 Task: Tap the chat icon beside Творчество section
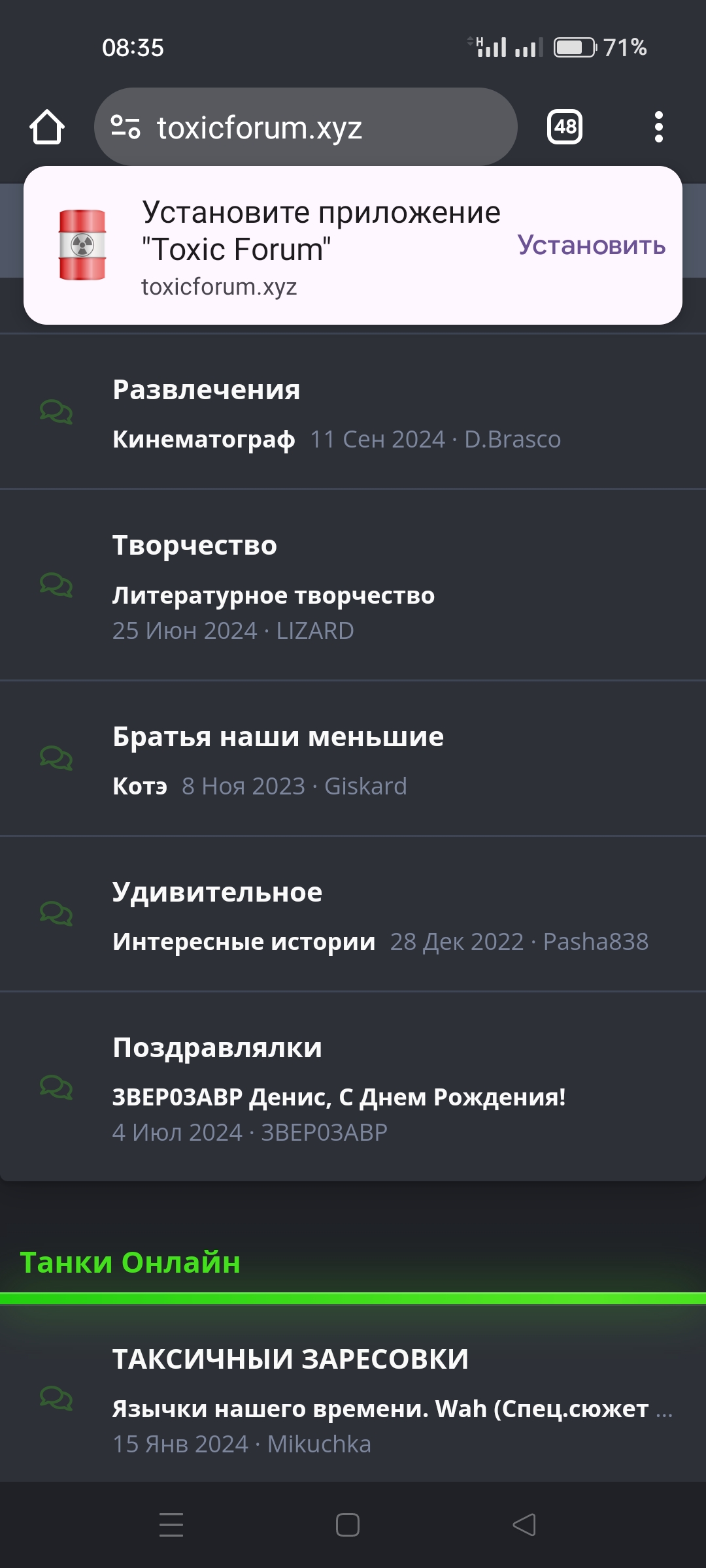pyautogui.click(x=55, y=586)
